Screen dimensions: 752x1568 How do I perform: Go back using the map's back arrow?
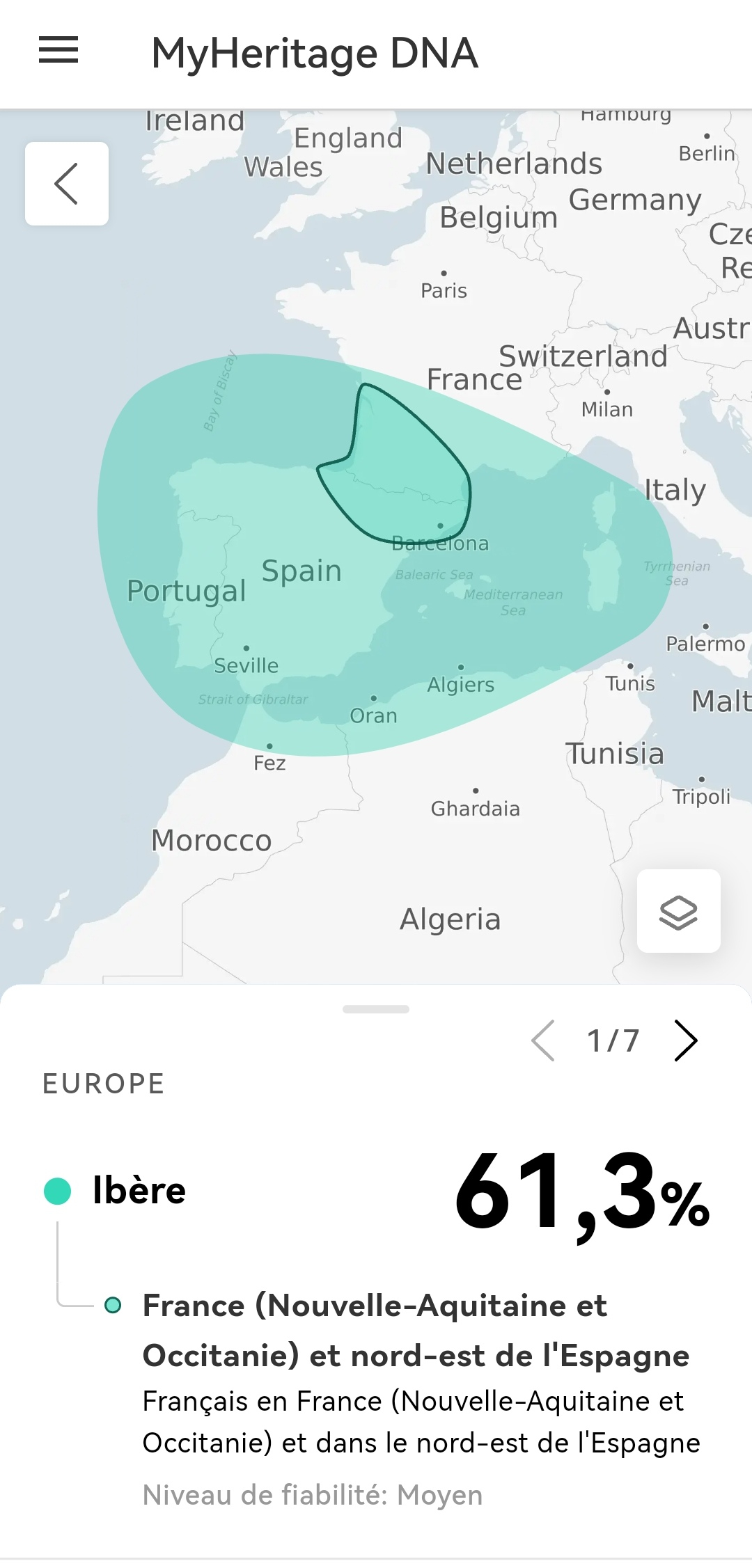pyautogui.click(x=67, y=184)
